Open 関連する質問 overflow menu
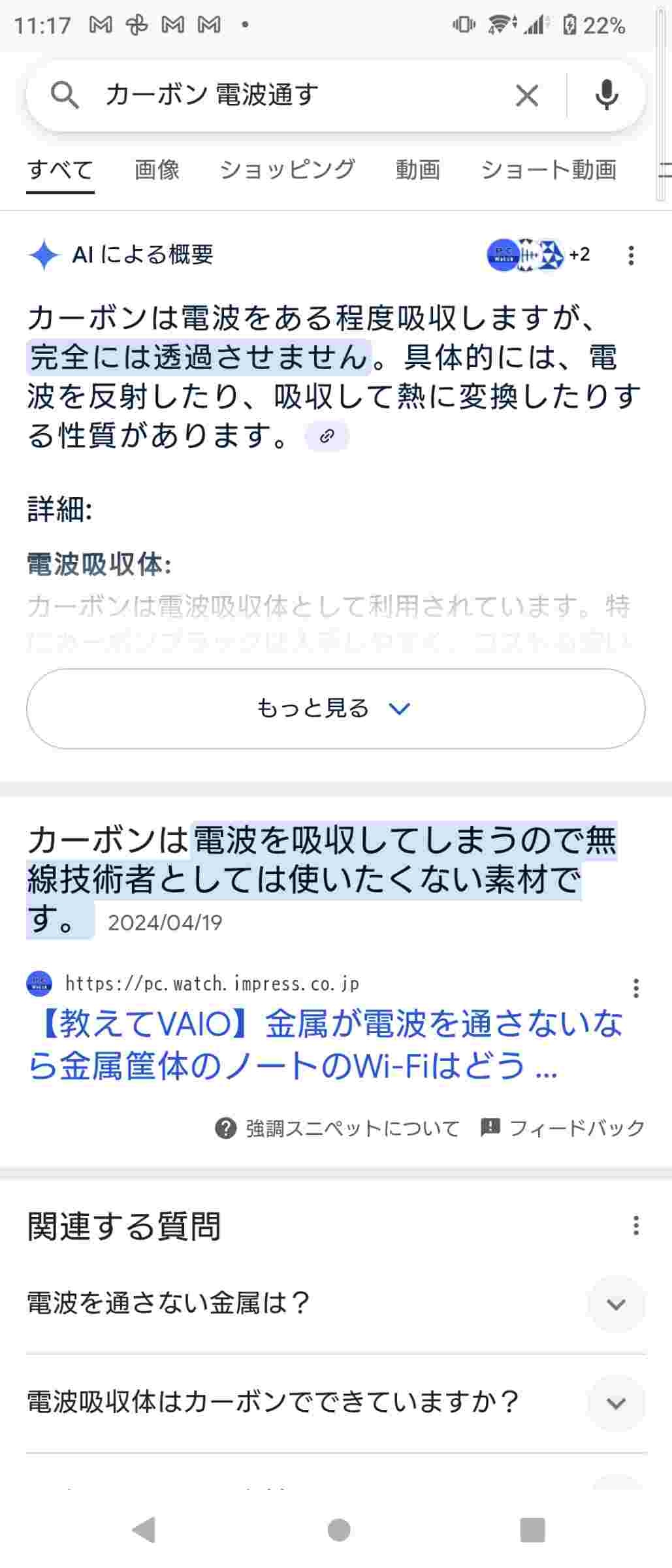 coord(635,1226)
